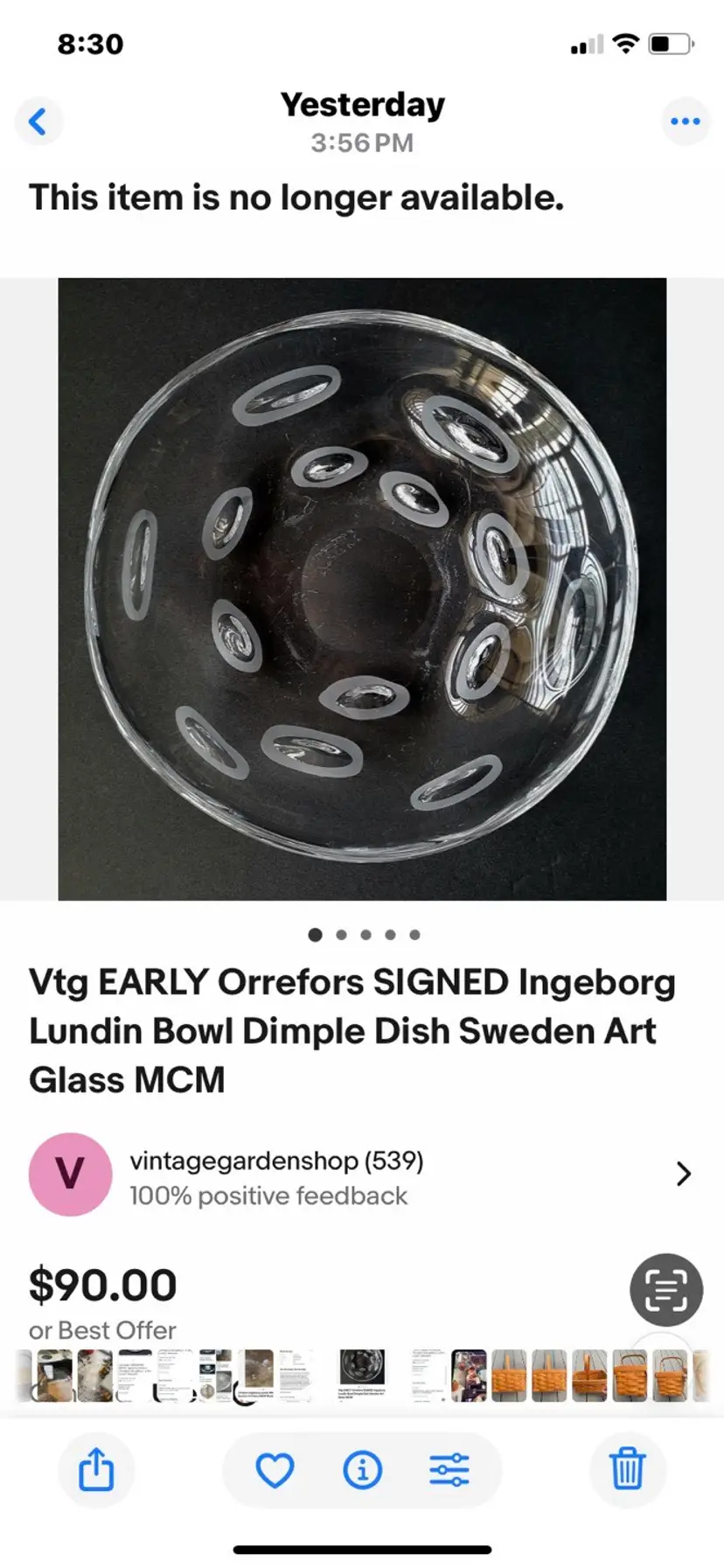Image resolution: width=724 pixels, height=1568 pixels.
Task: Go back to the photo library
Action: (x=38, y=121)
